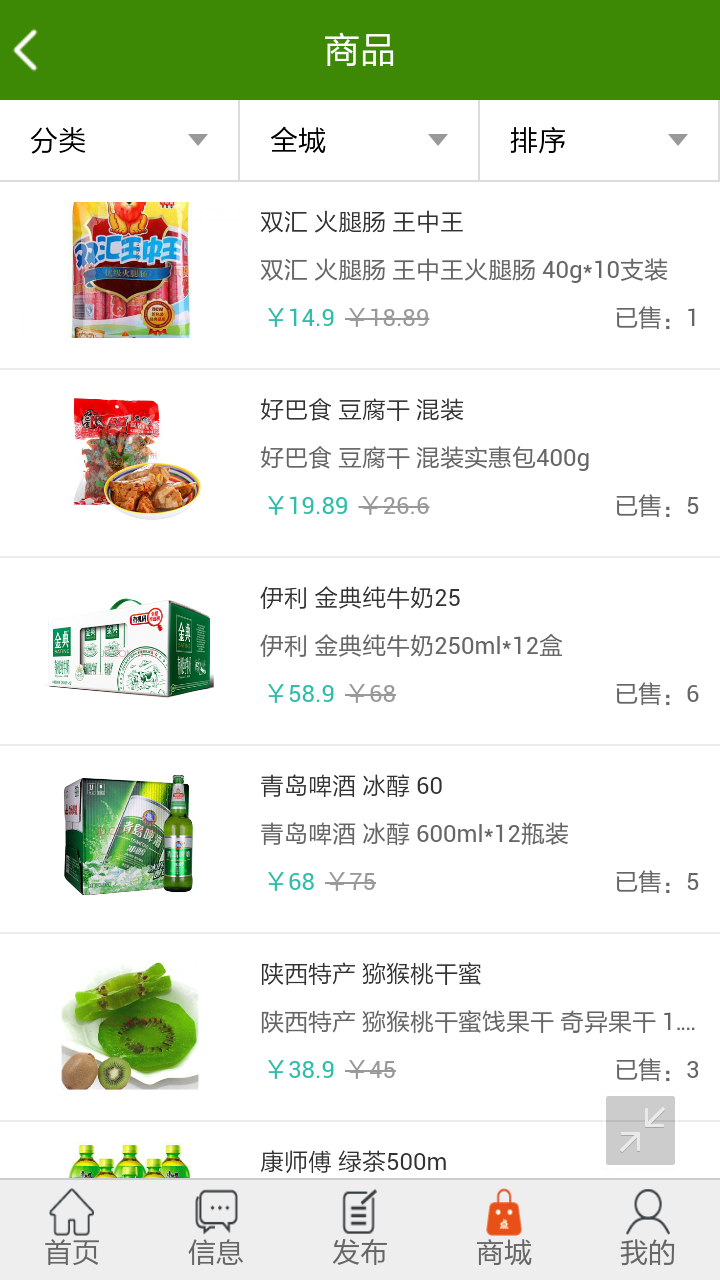This screenshot has width=720, height=1280.
Task: Go back using the top arrow
Action: (x=26, y=50)
